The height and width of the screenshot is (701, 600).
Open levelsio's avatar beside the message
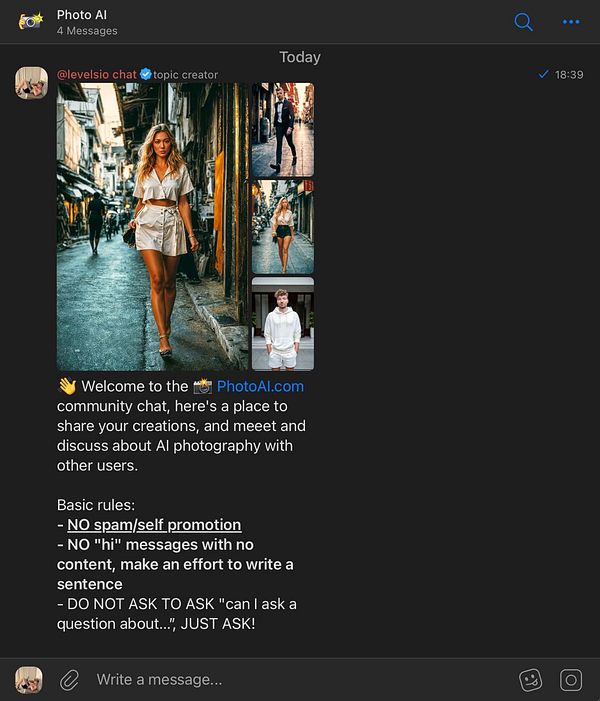click(x=31, y=83)
